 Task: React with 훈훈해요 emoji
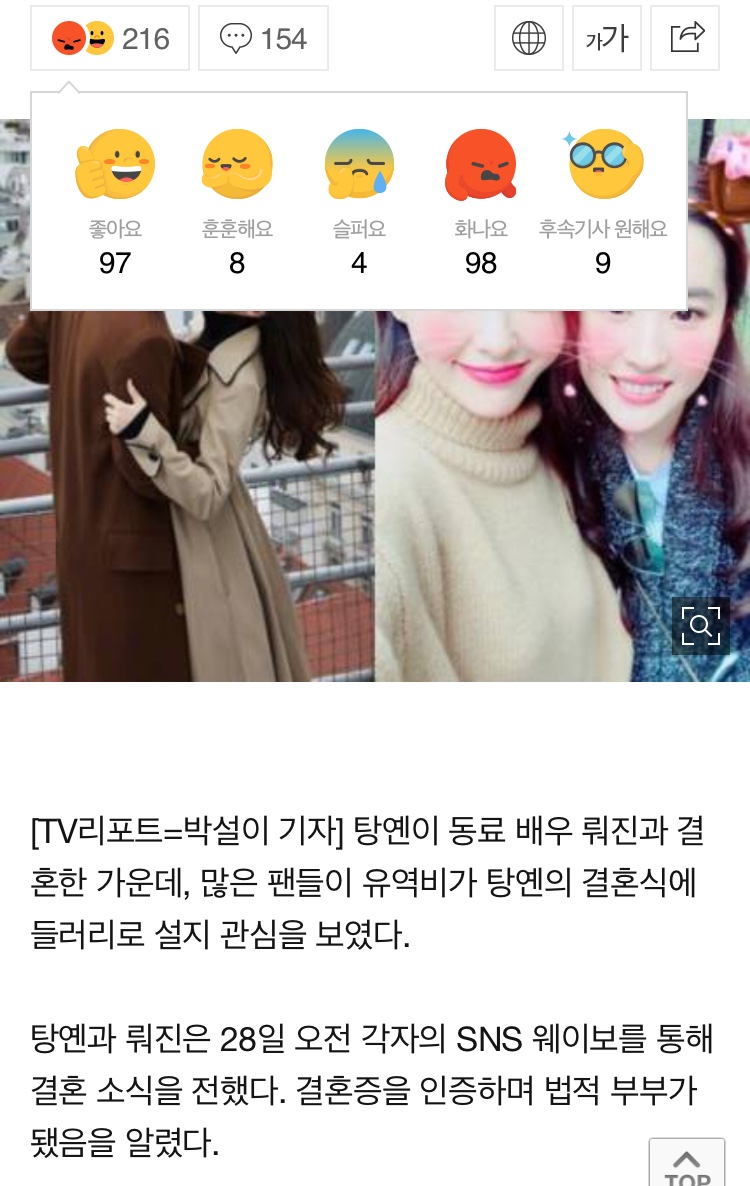point(237,166)
